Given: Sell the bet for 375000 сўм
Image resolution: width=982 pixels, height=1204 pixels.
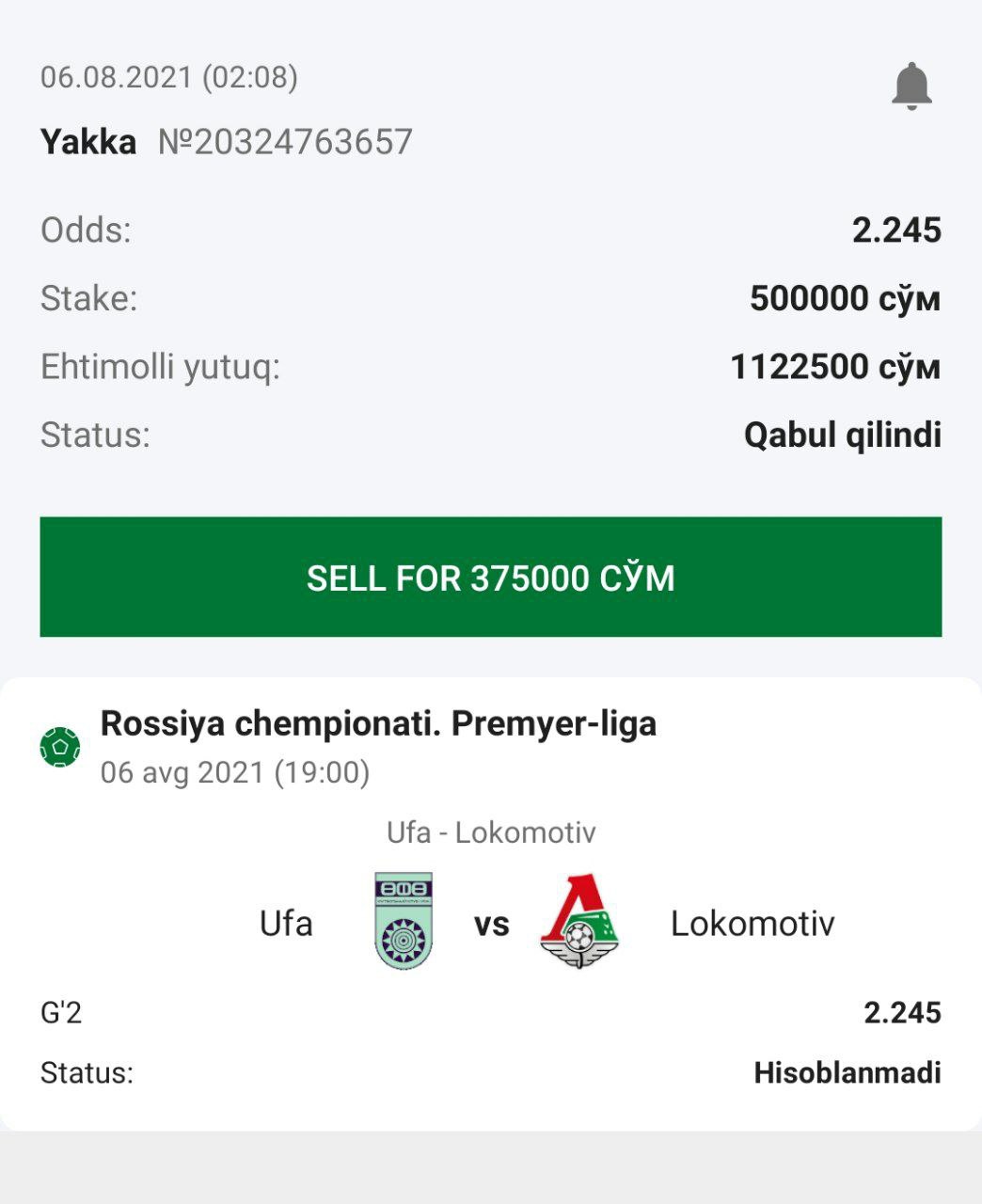Looking at the screenshot, I should [x=490, y=577].
